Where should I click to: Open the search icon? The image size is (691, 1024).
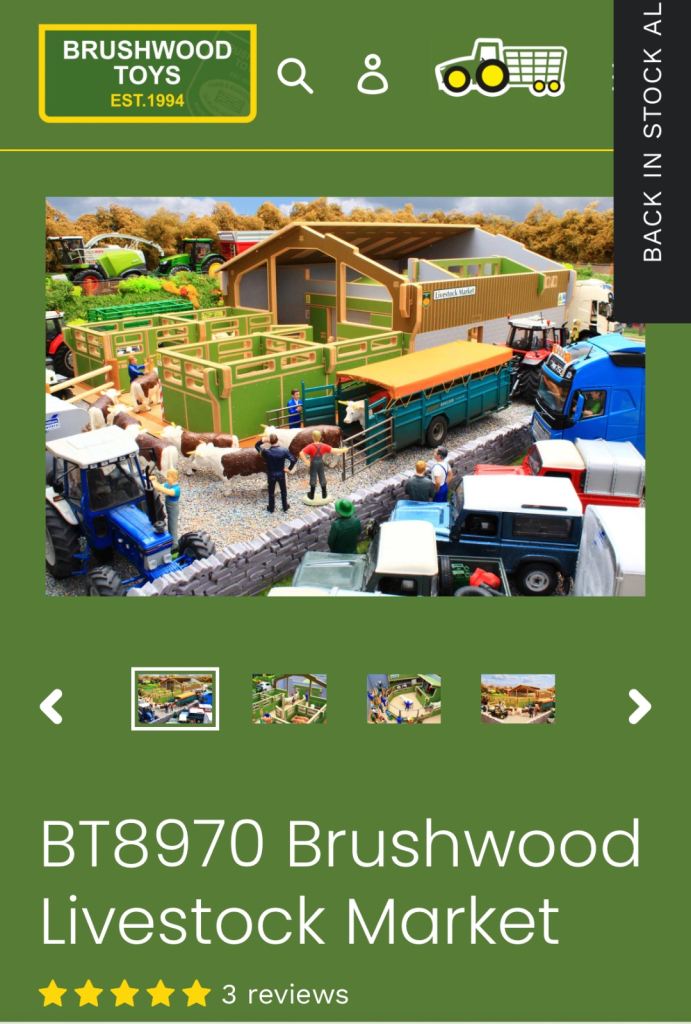pos(295,75)
